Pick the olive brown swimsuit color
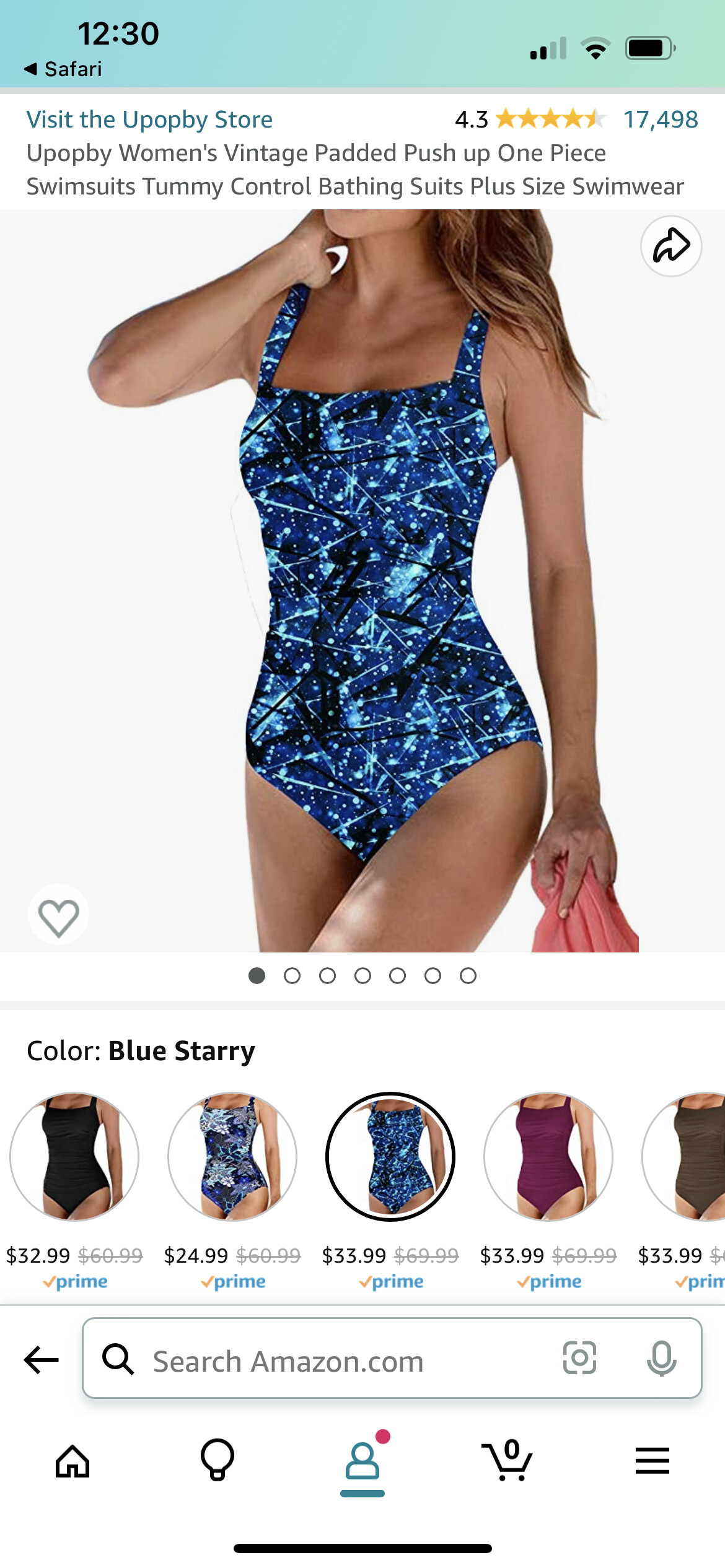The image size is (725, 1568). click(684, 1156)
